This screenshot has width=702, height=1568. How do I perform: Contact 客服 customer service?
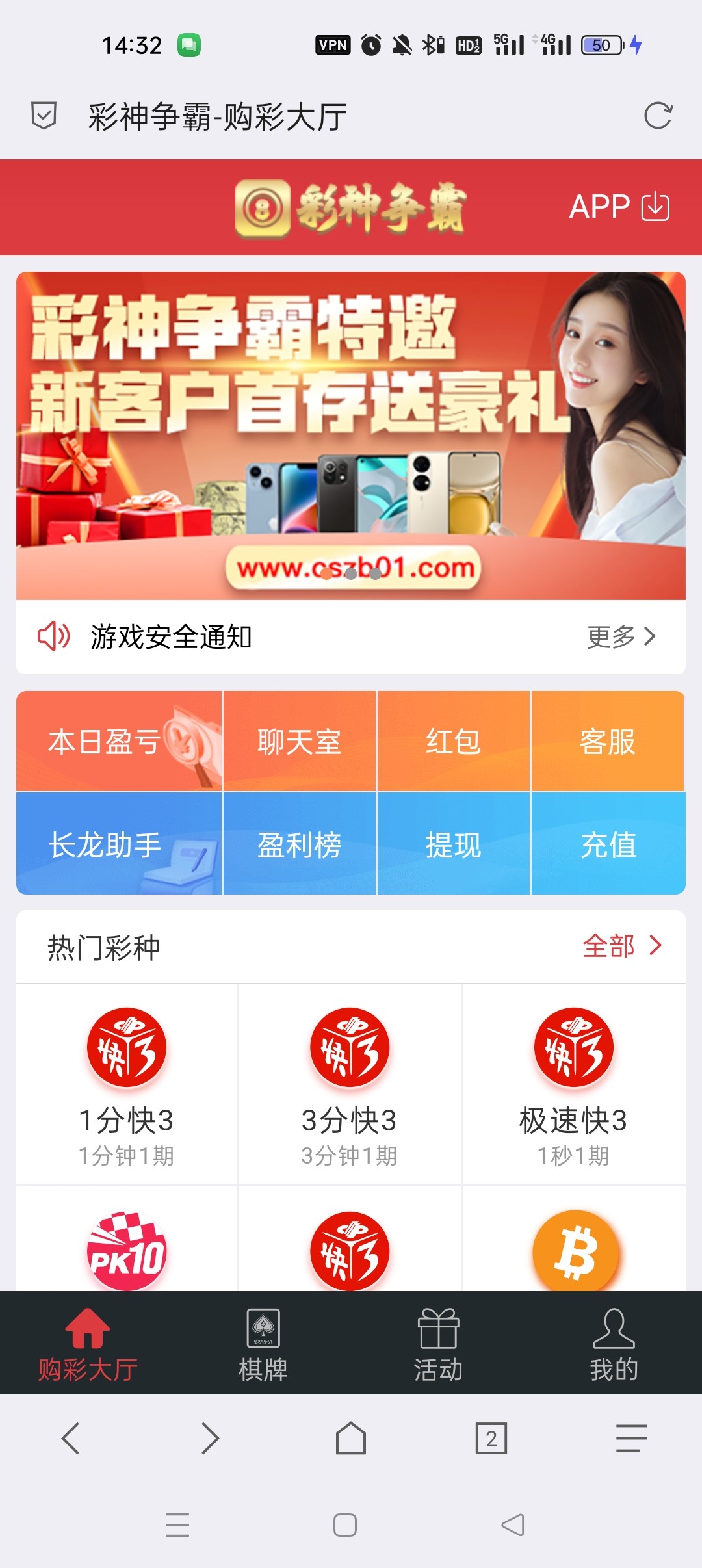point(607,741)
